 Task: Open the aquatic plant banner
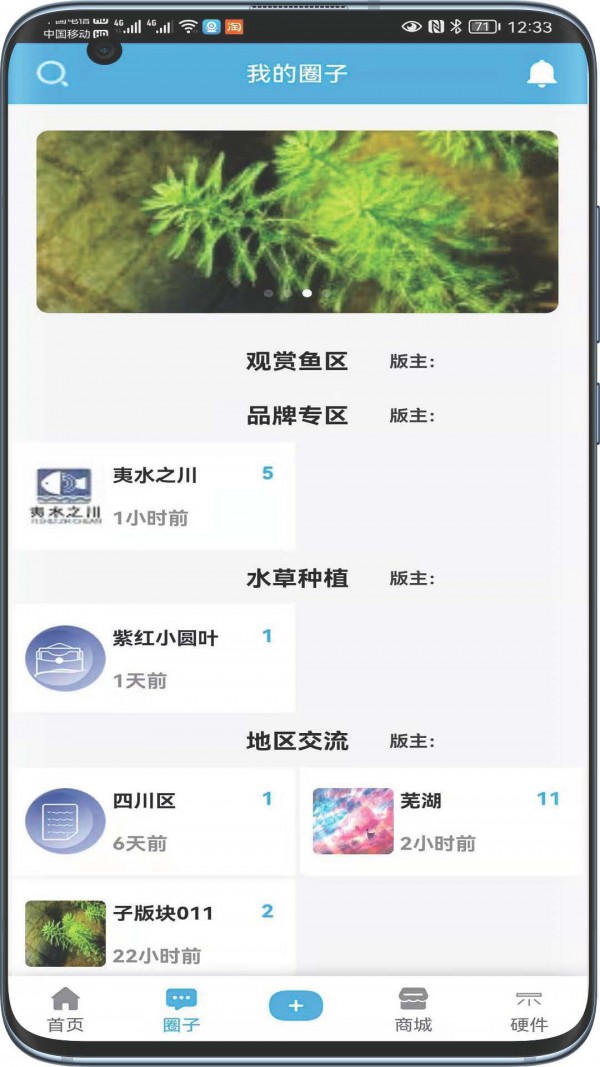[x=297, y=221]
